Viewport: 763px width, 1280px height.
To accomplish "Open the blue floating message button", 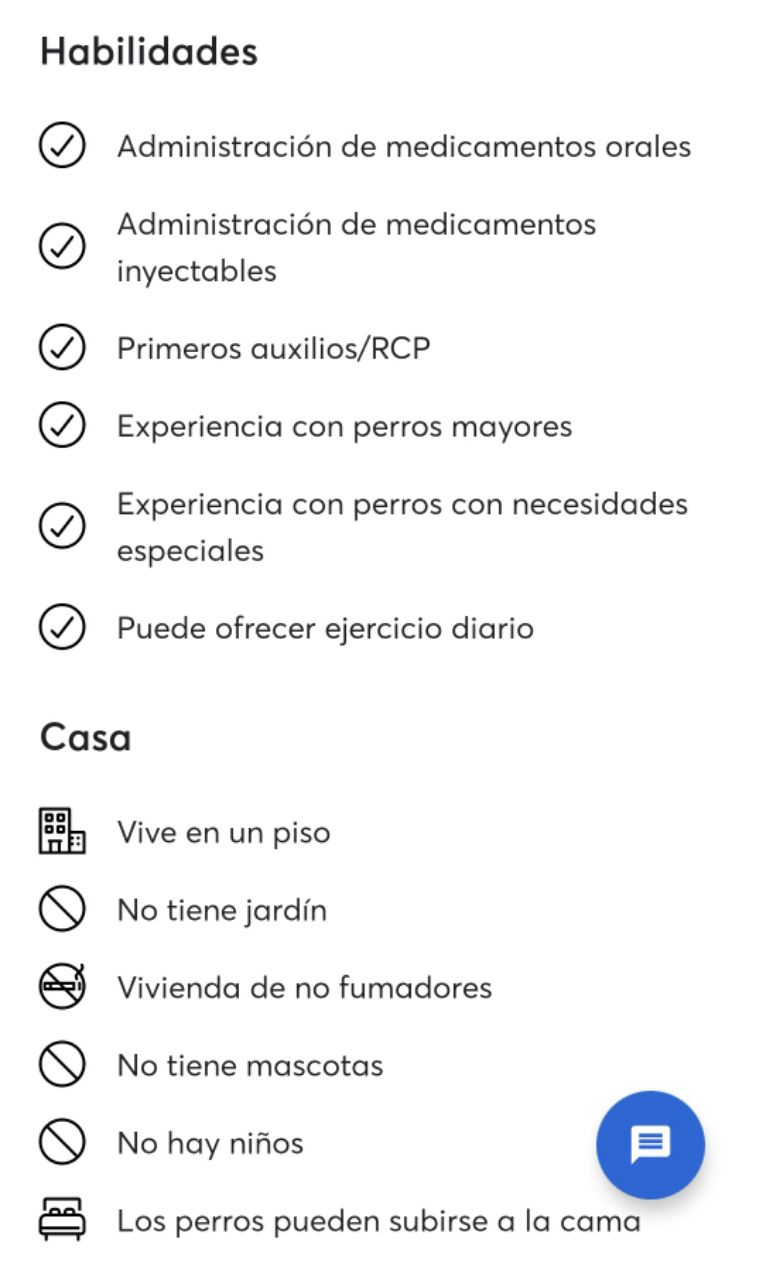I will tap(650, 1144).
